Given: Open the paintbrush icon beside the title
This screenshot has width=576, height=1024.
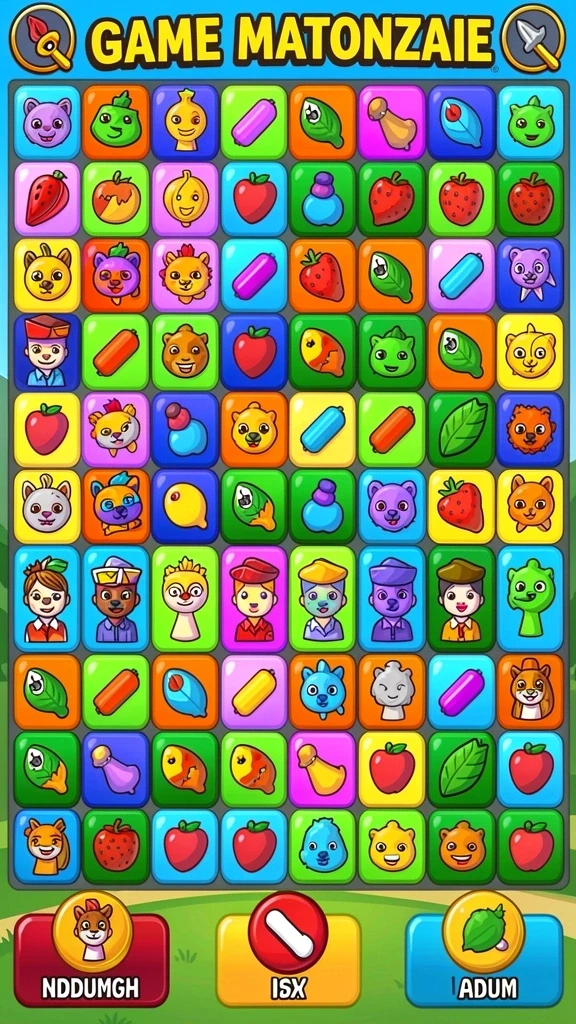Looking at the screenshot, I should point(42,39).
